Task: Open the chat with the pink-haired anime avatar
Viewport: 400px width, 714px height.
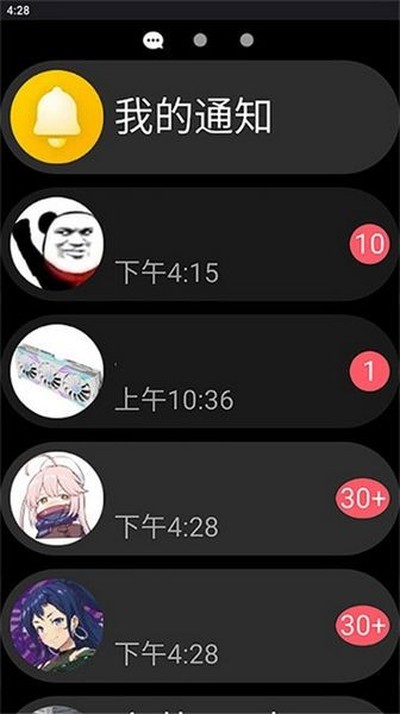Action: pyautogui.click(x=200, y=499)
